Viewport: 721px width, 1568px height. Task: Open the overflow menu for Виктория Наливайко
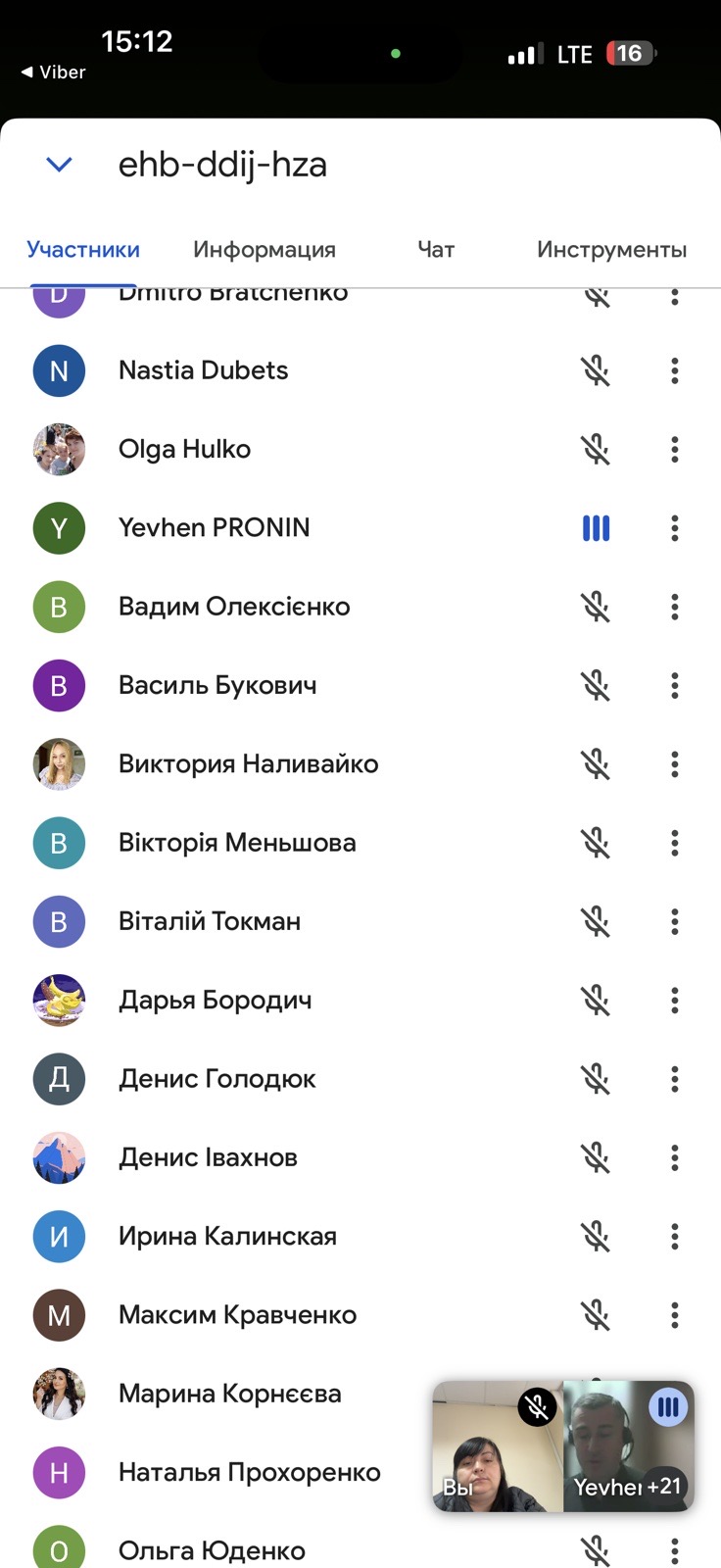point(675,764)
